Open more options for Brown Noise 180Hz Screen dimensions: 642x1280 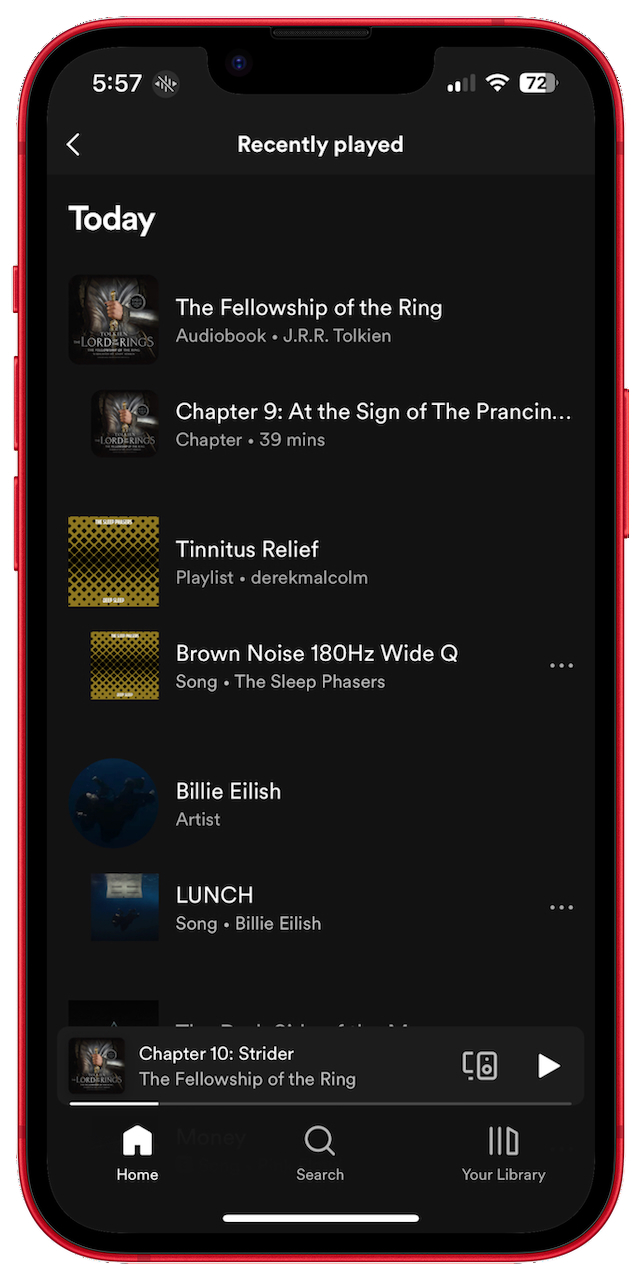click(562, 666)
